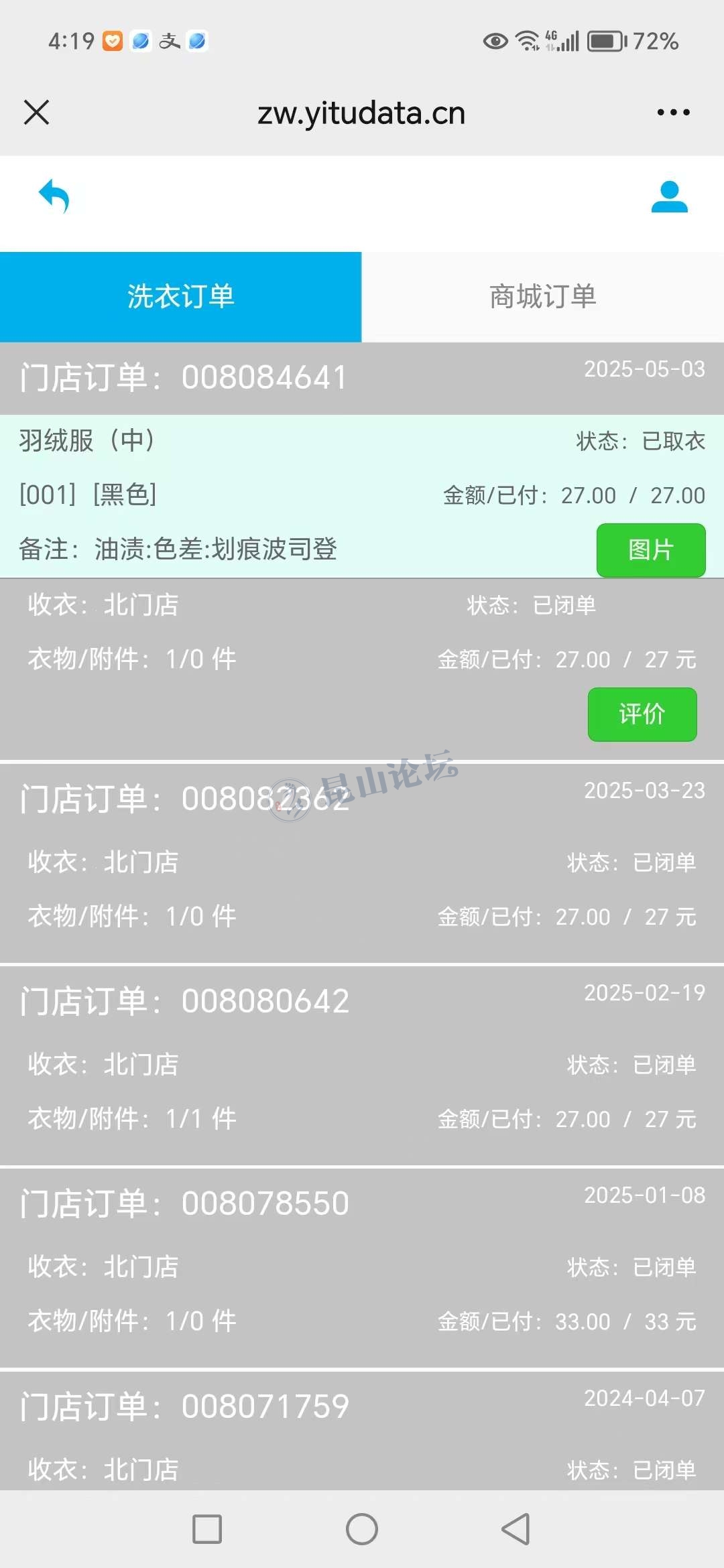724x1568 pixels.
Task: Tap 评价 on order 008084641
Action: coord(642,714)
